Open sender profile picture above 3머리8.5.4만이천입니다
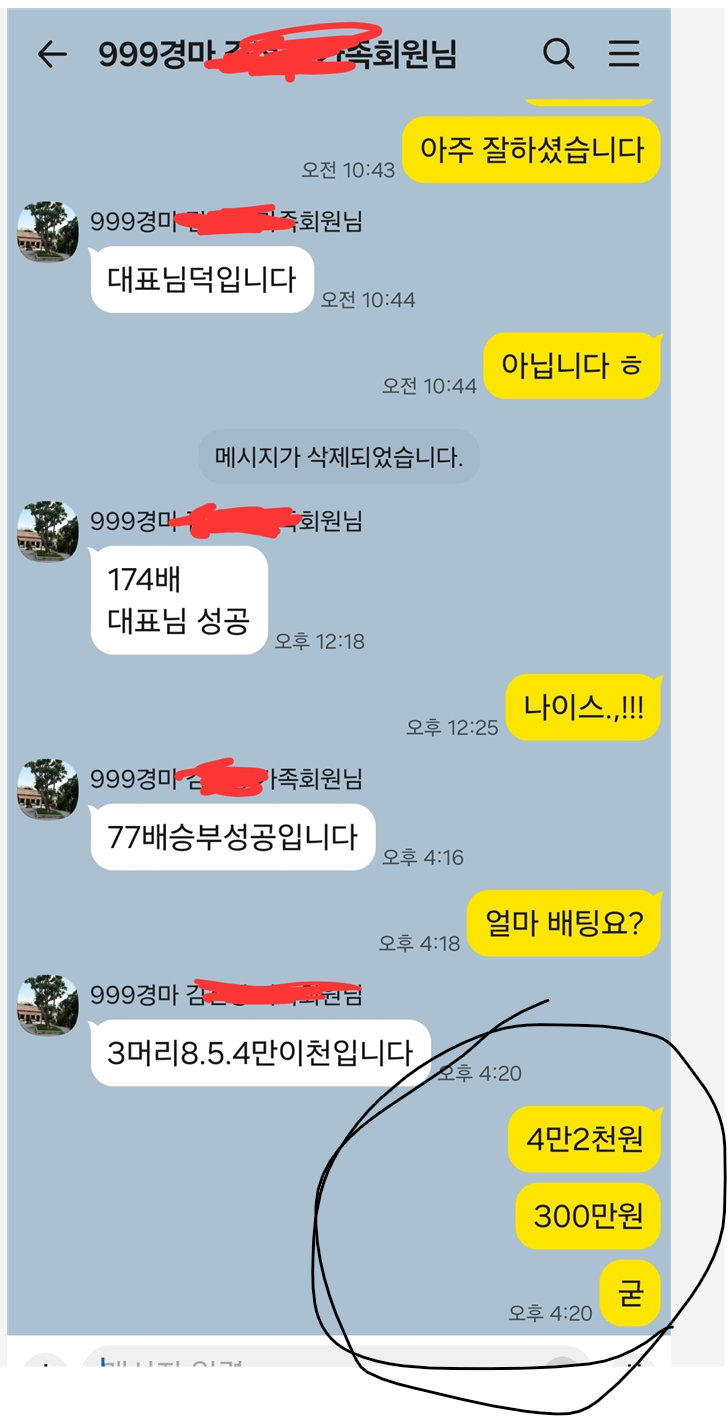Viewport: 728px width, 1417px height. (x=48, y=1006)
